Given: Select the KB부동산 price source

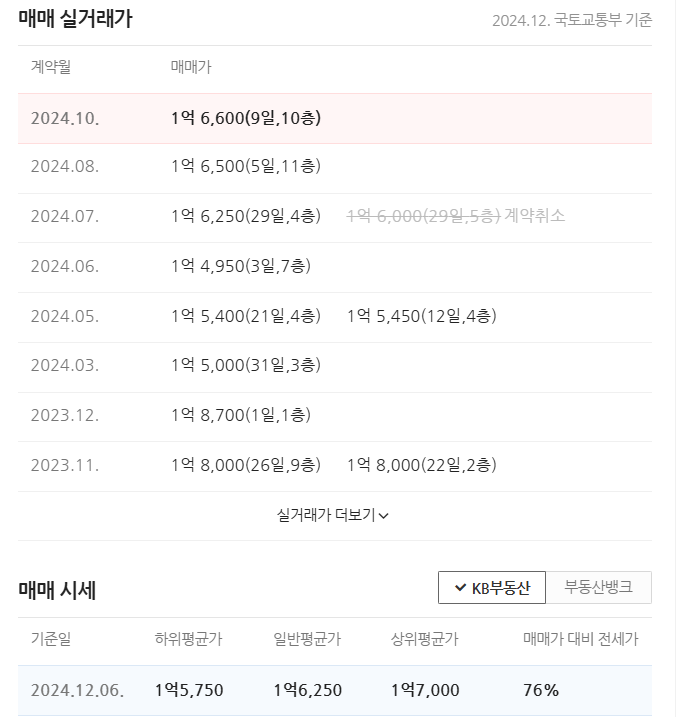Looking at the screenshot, I should 492,588.
